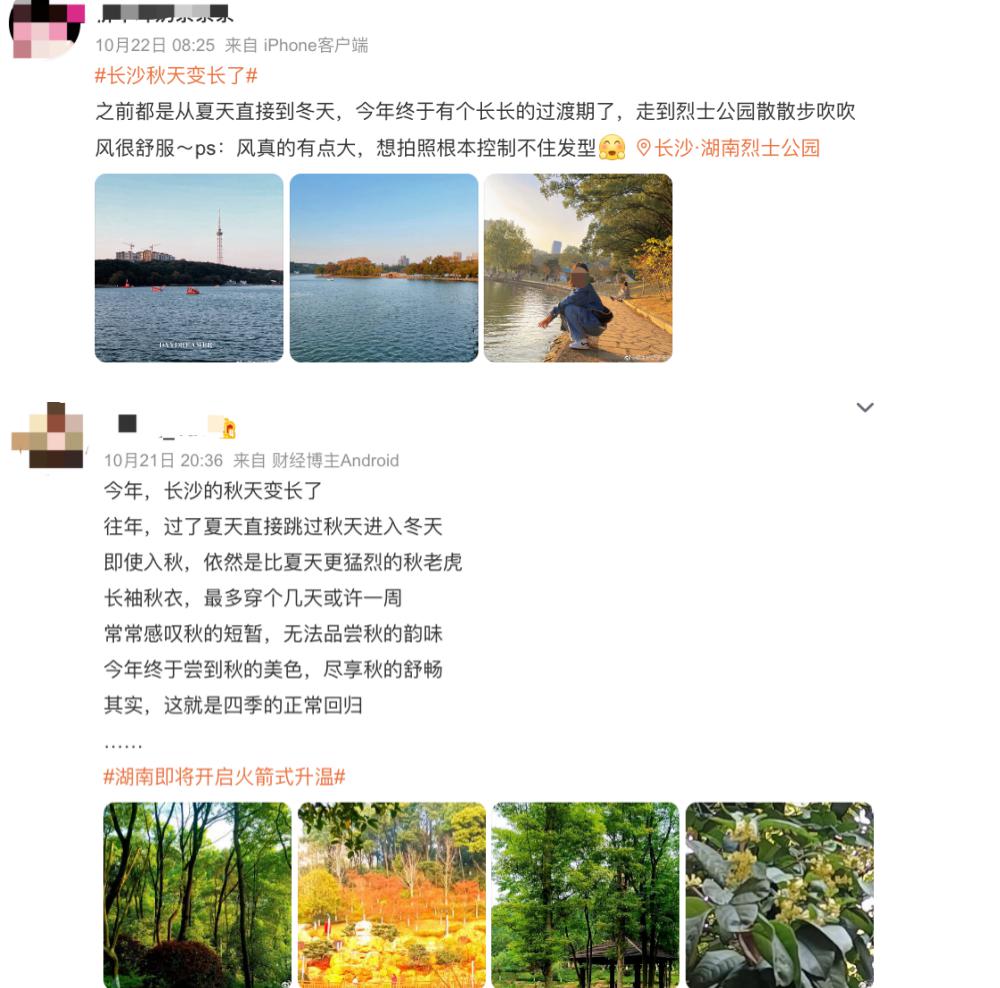View the green forest photo

tap(197, 894)
